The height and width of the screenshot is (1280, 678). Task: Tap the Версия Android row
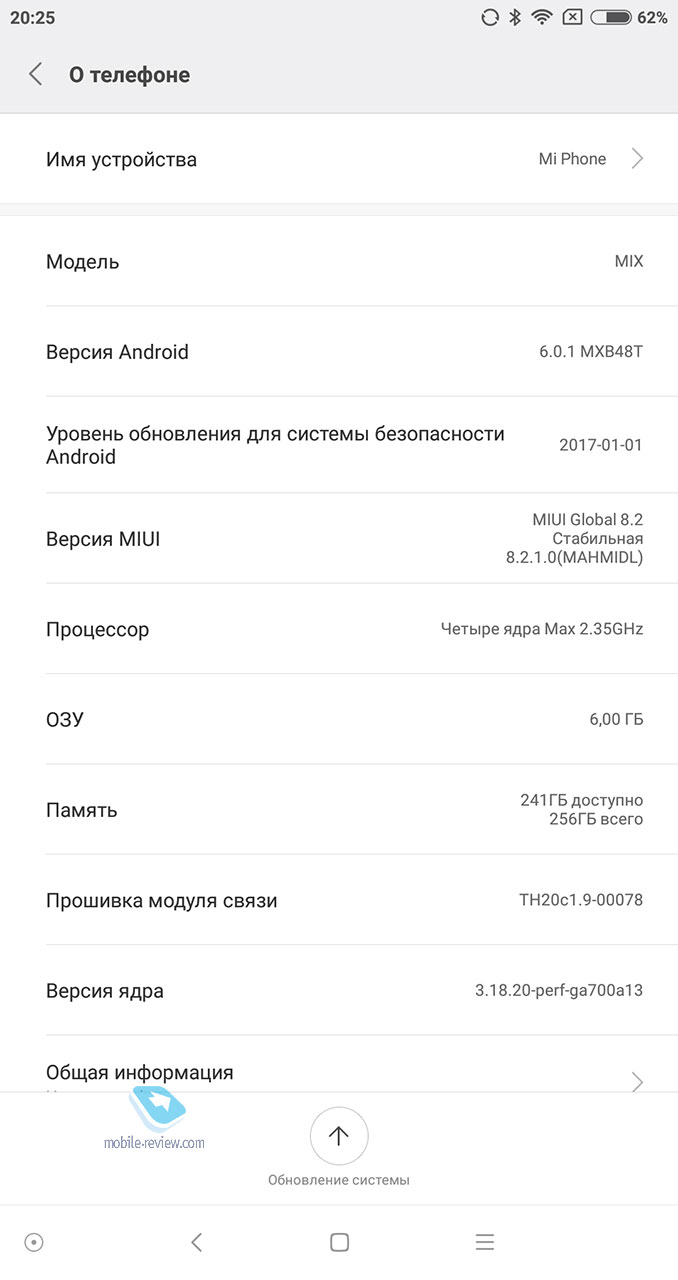tap(339, 352)
